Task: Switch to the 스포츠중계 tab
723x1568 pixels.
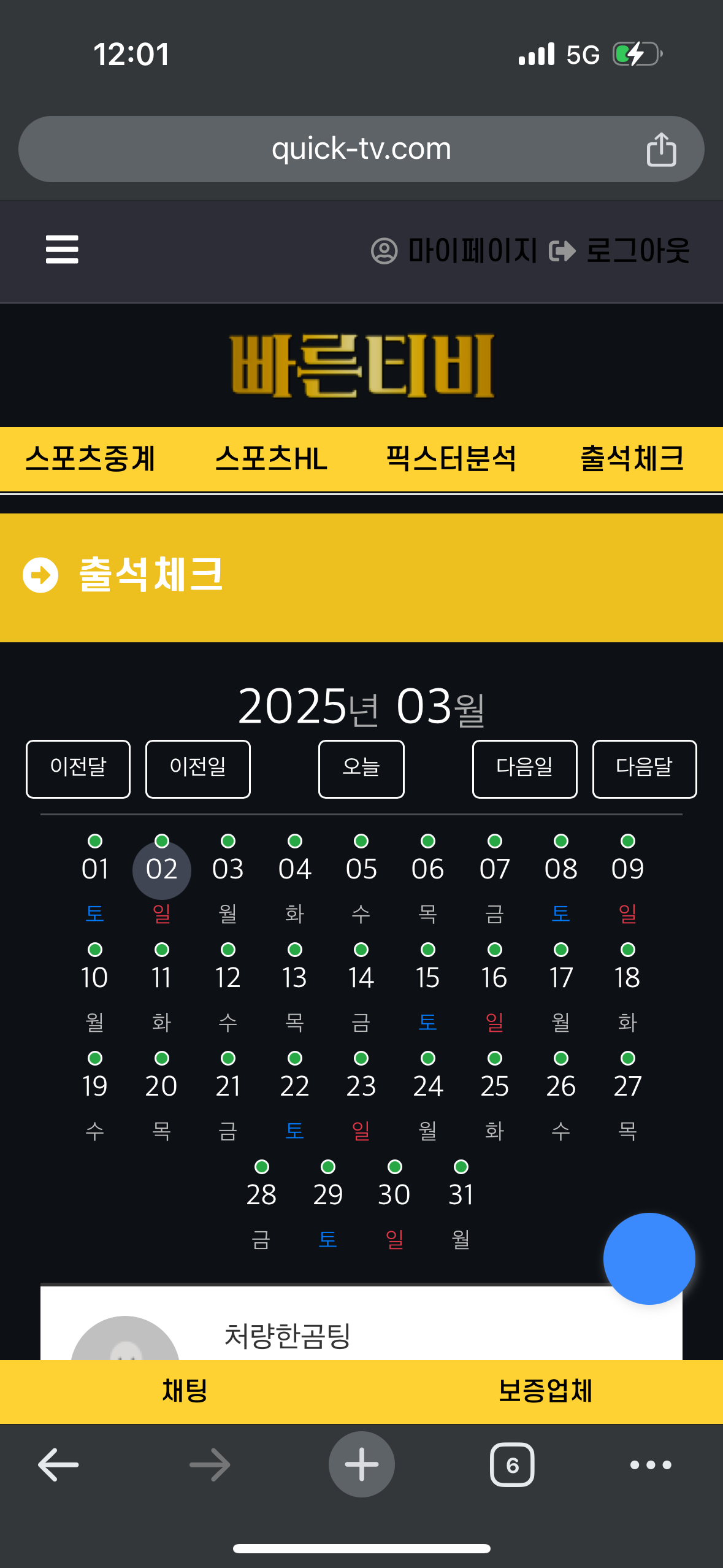Action: (90, 459)
